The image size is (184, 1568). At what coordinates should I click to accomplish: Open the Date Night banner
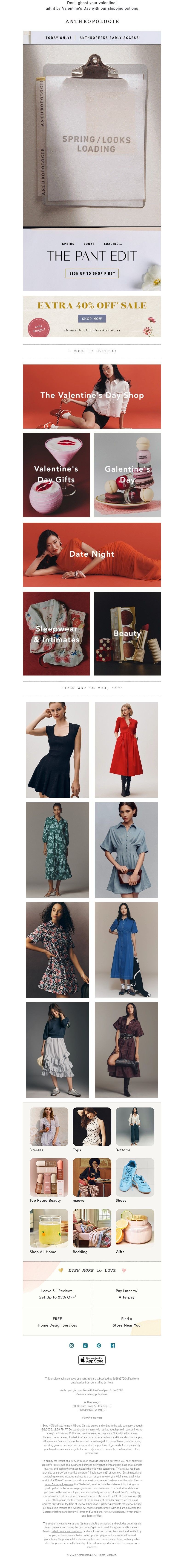click(92, 554)
